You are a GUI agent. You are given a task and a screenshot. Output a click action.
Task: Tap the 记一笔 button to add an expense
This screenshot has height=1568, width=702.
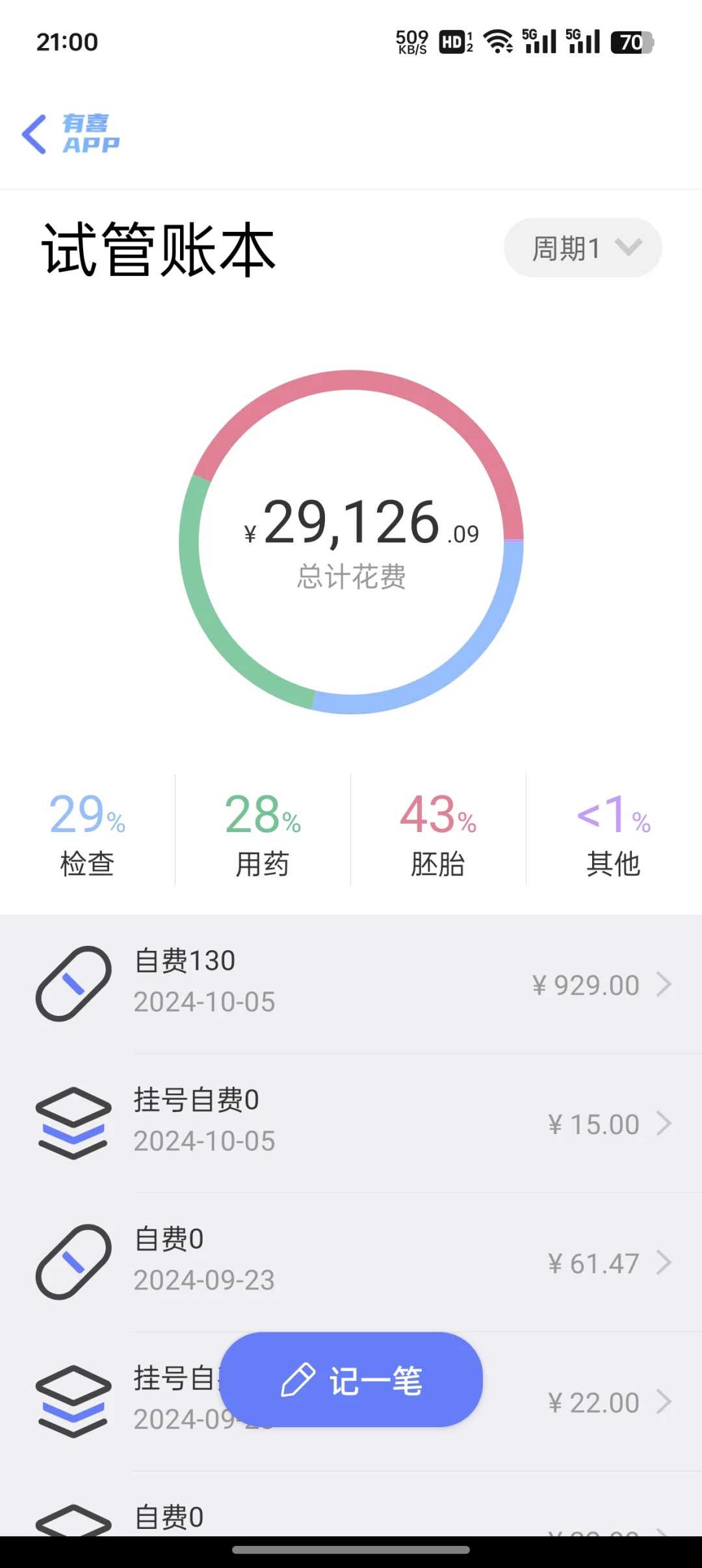coord(351,1382)
